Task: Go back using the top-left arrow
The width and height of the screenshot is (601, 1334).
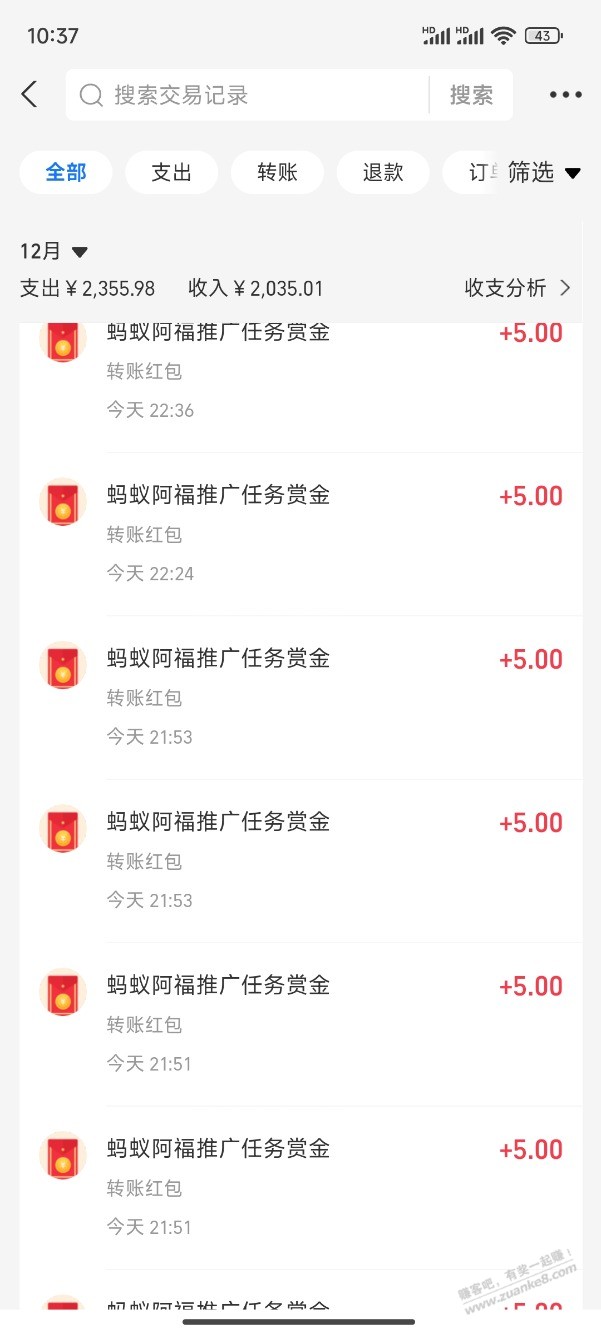Action: click(30, 95)
